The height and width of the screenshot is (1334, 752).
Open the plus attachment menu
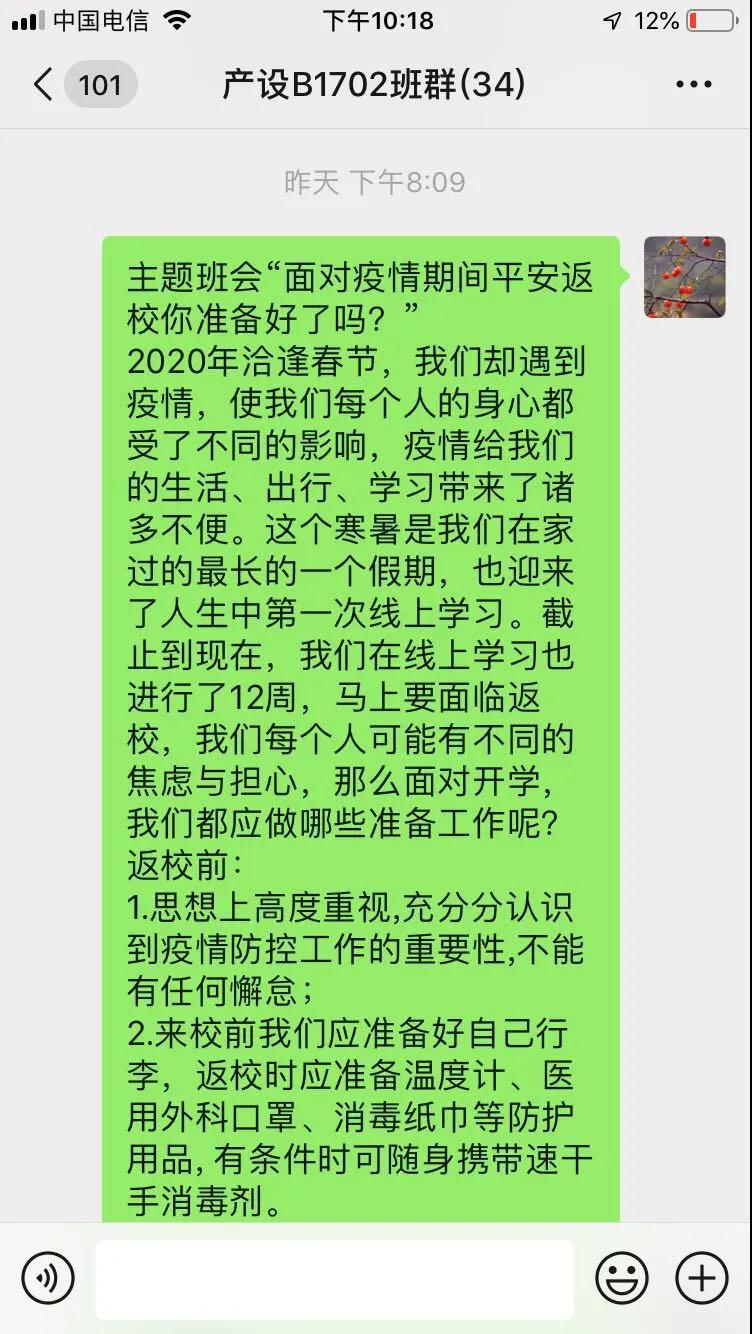click(x=702, y=1278)
